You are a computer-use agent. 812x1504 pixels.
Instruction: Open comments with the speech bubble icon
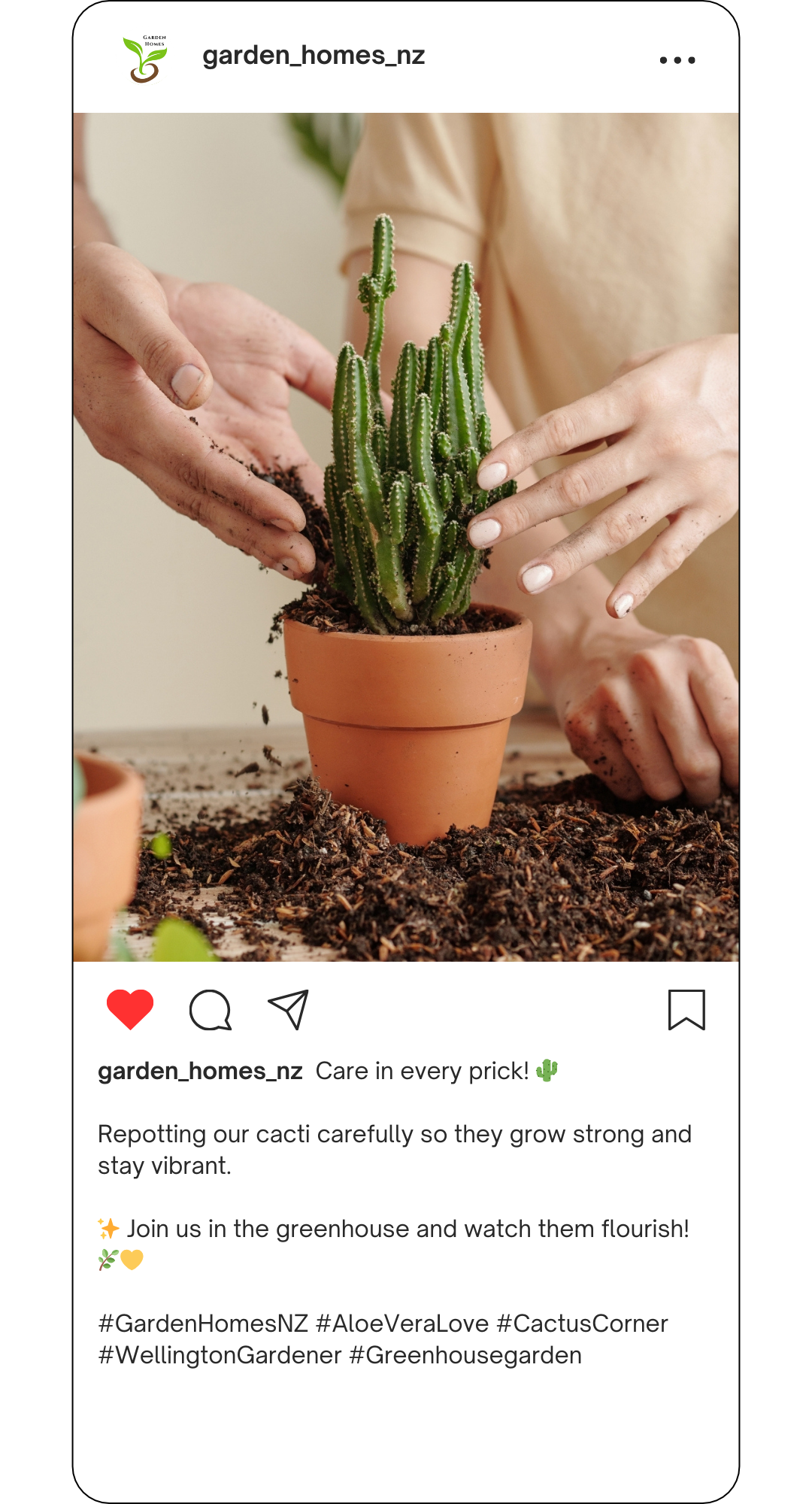pyautogui.click(x=211, y=1010)
